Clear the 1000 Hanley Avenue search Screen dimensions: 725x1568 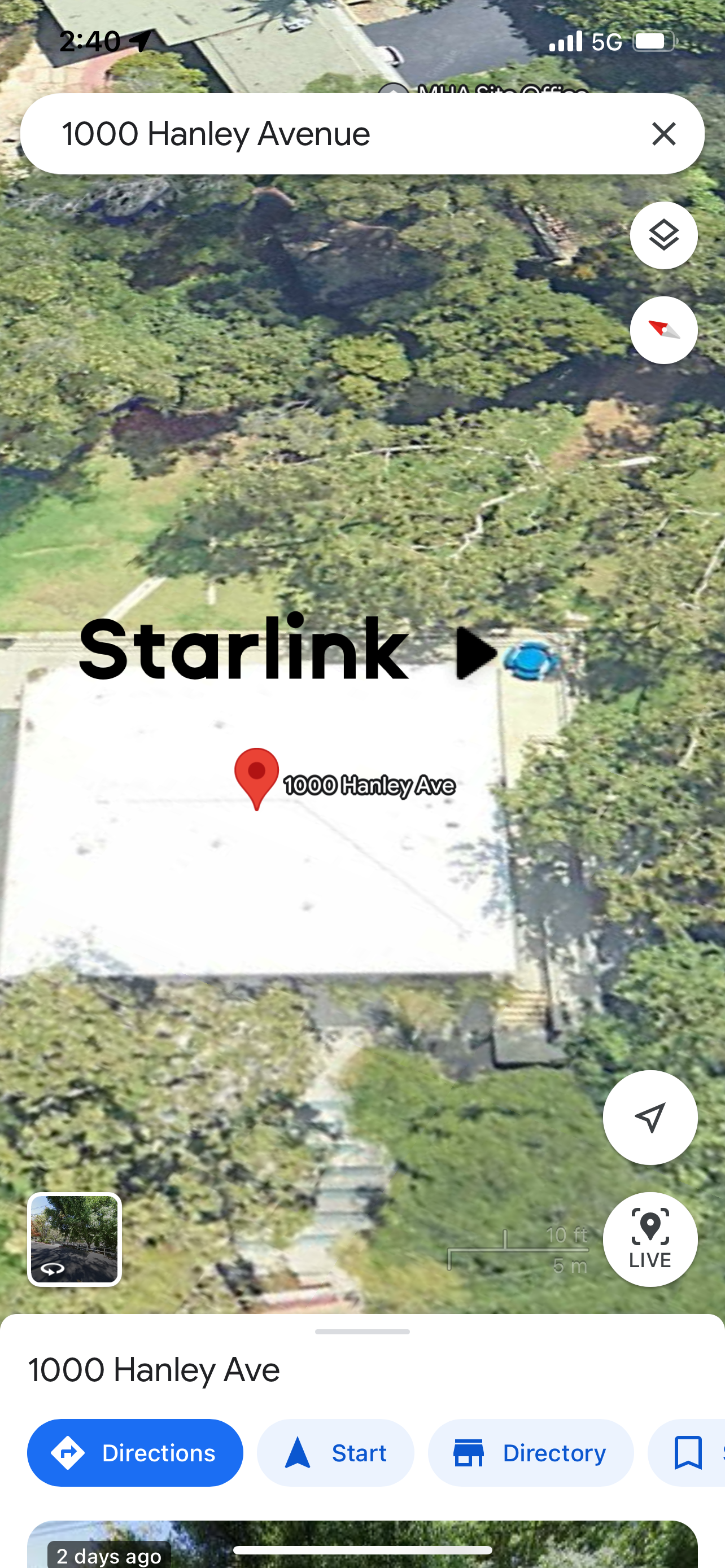663,134
